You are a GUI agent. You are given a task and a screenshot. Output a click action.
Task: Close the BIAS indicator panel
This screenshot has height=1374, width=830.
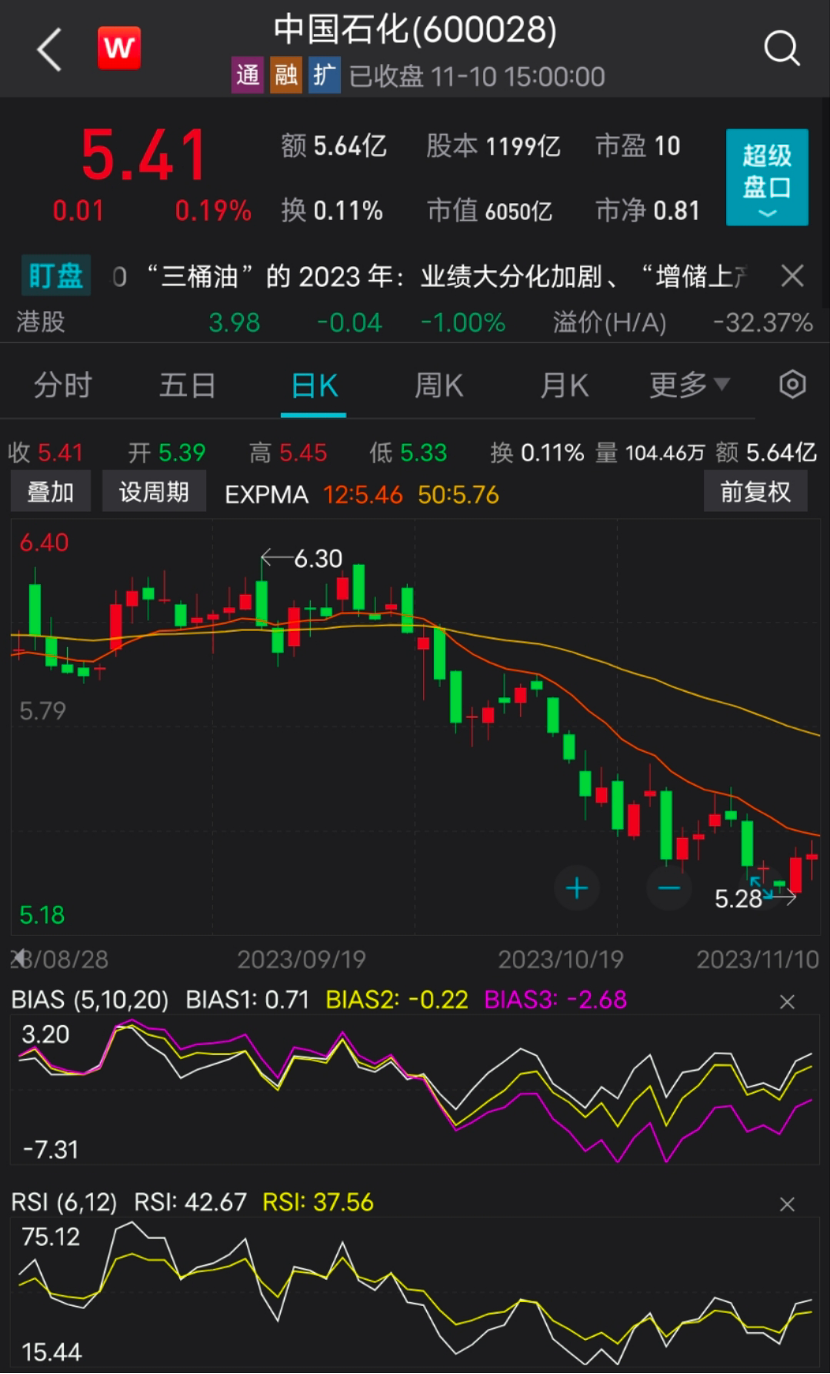787,1002
